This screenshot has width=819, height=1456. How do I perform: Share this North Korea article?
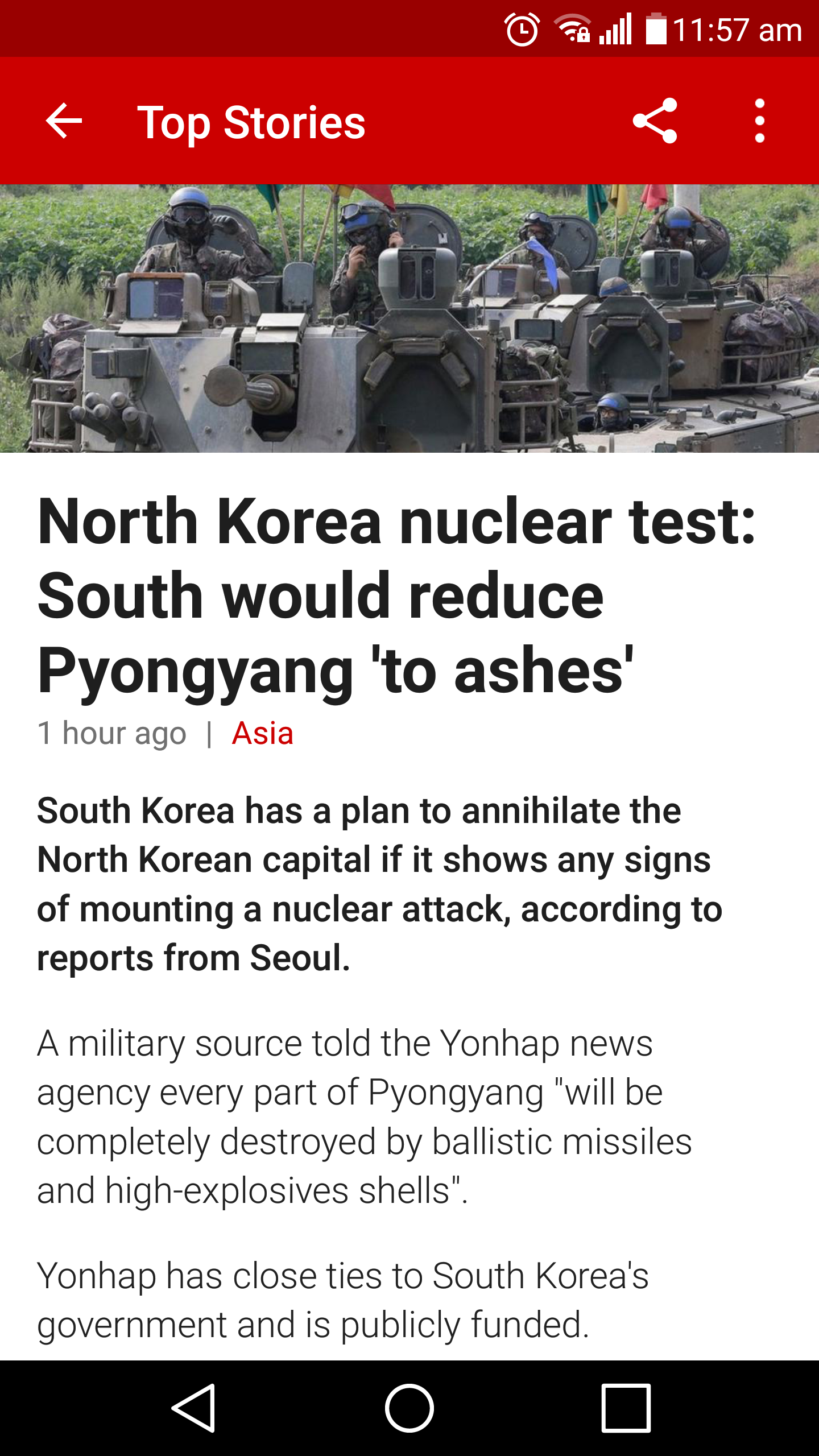pyautogui.click(x=655, y=121)
